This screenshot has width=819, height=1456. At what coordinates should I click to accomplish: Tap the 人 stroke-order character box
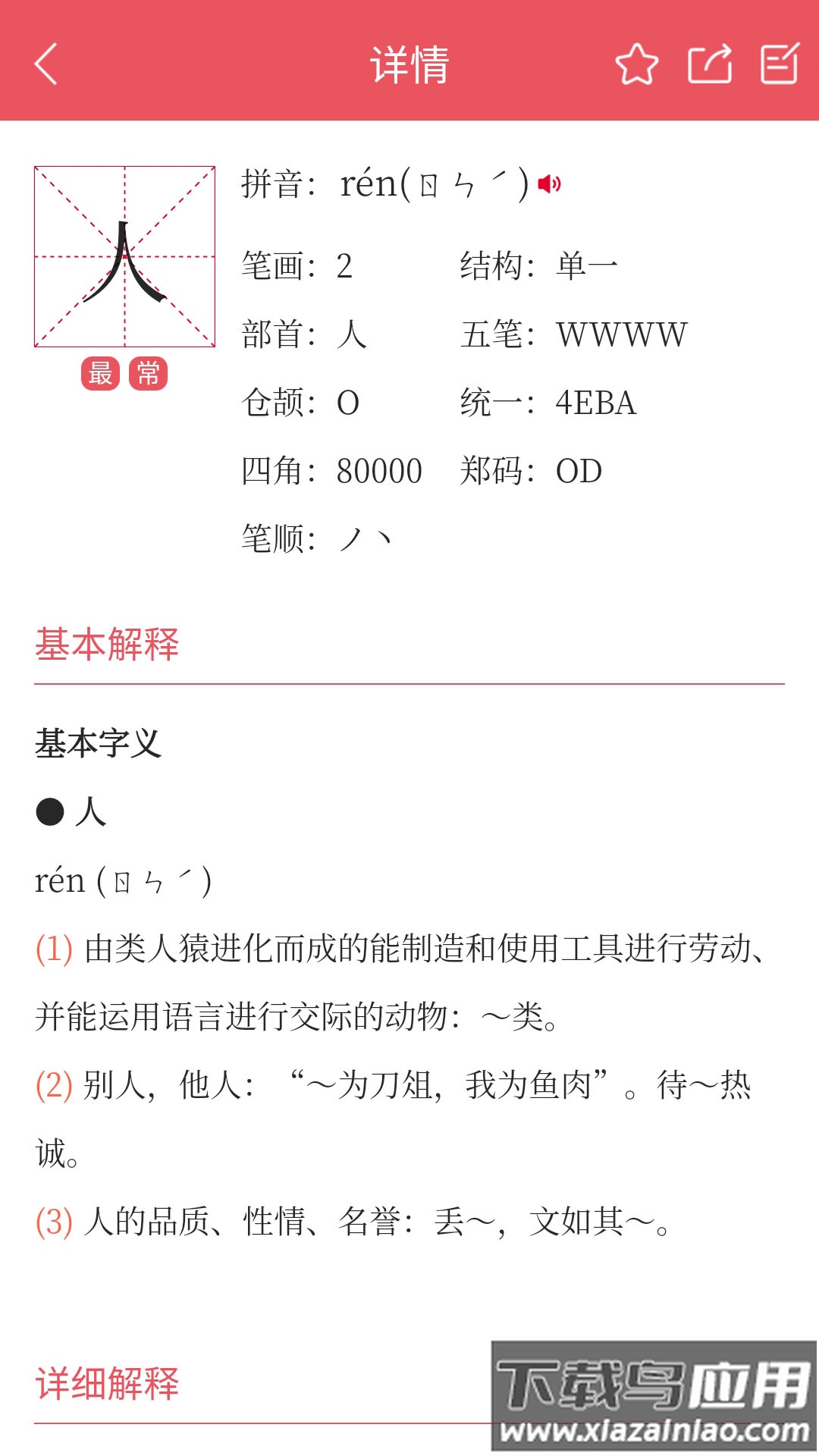click(125, 257)
